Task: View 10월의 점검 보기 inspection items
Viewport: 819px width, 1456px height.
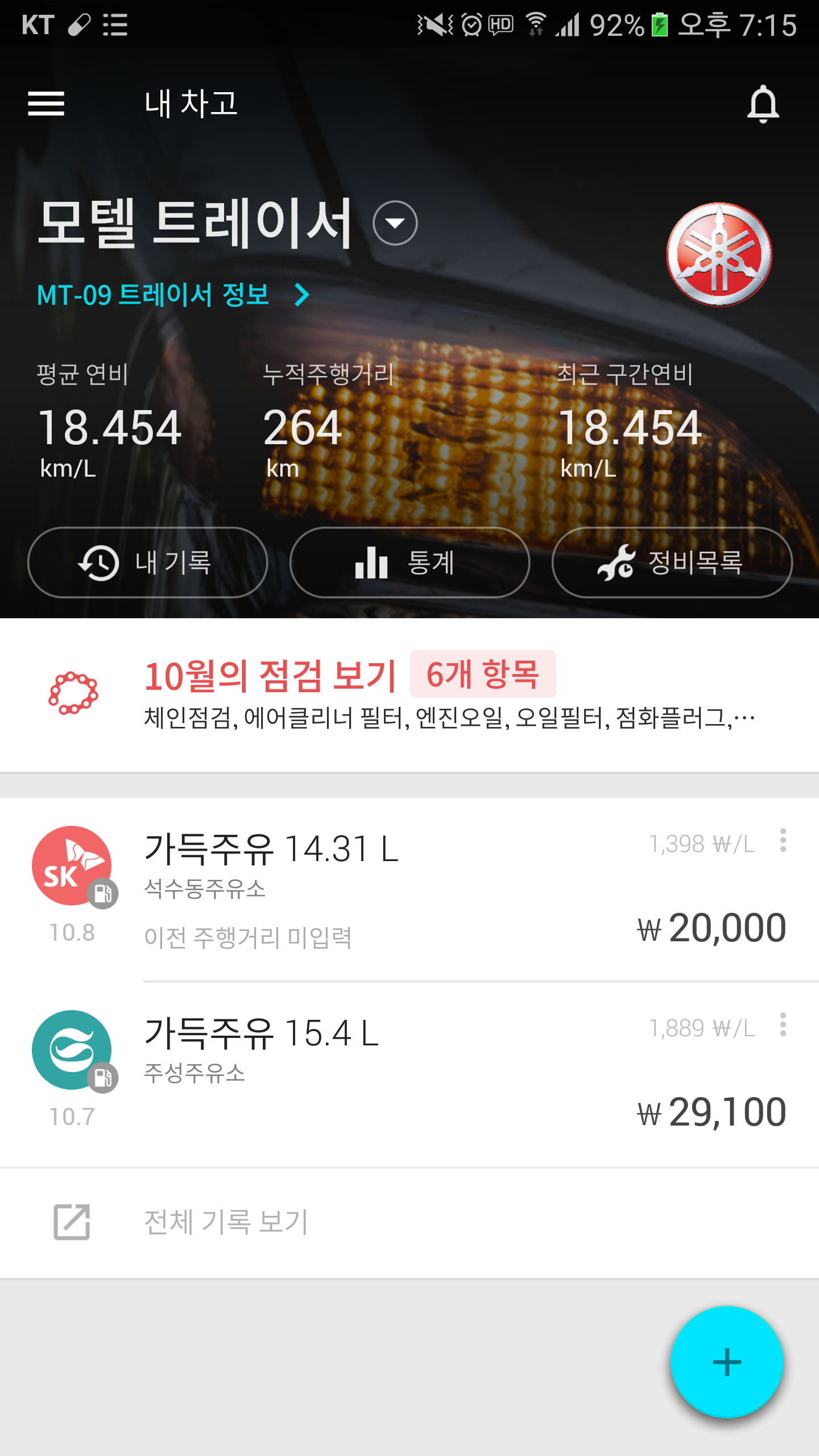Action: pyautogui.click(x=409, y=694)
